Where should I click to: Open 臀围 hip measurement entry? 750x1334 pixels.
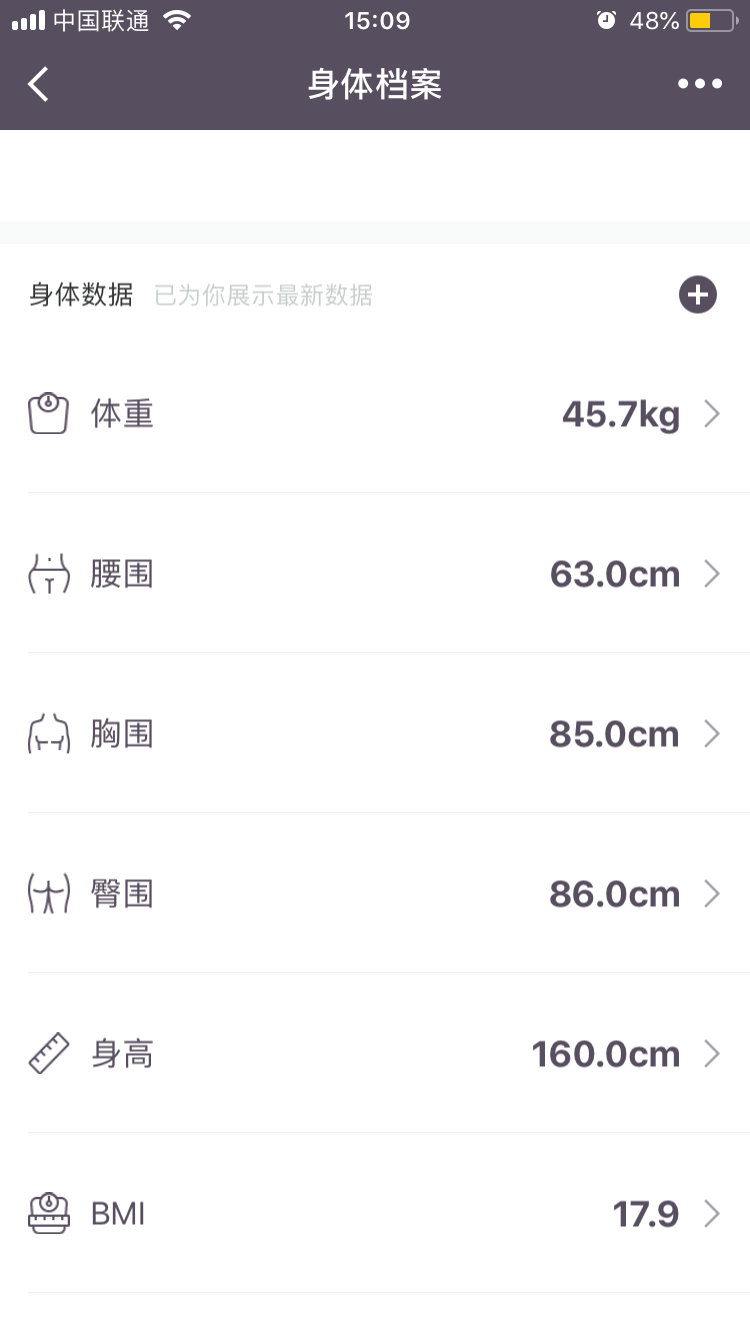[x=375, y=894]
